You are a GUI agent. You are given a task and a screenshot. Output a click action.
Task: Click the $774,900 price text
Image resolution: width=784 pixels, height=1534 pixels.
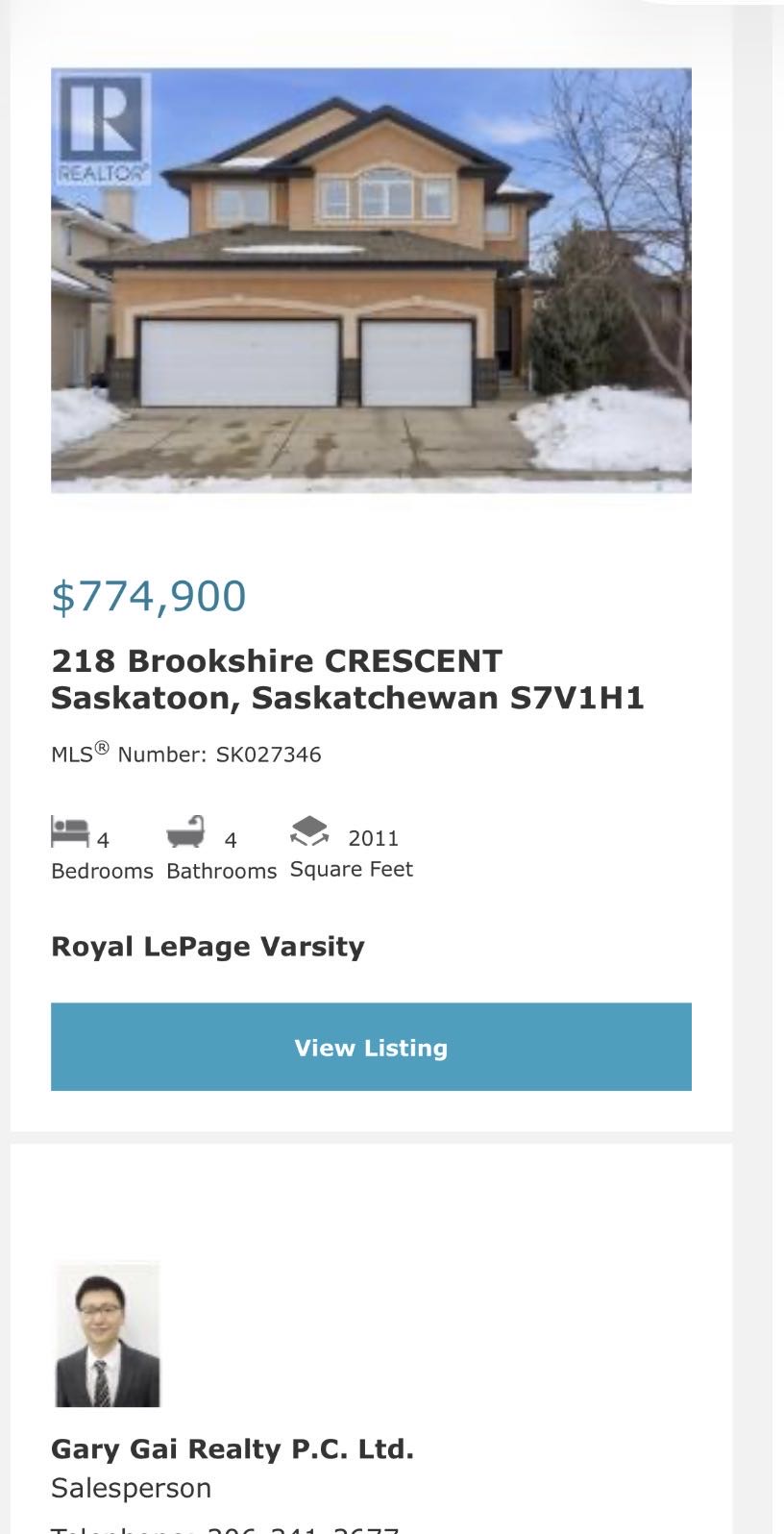[x=149, y=596]
